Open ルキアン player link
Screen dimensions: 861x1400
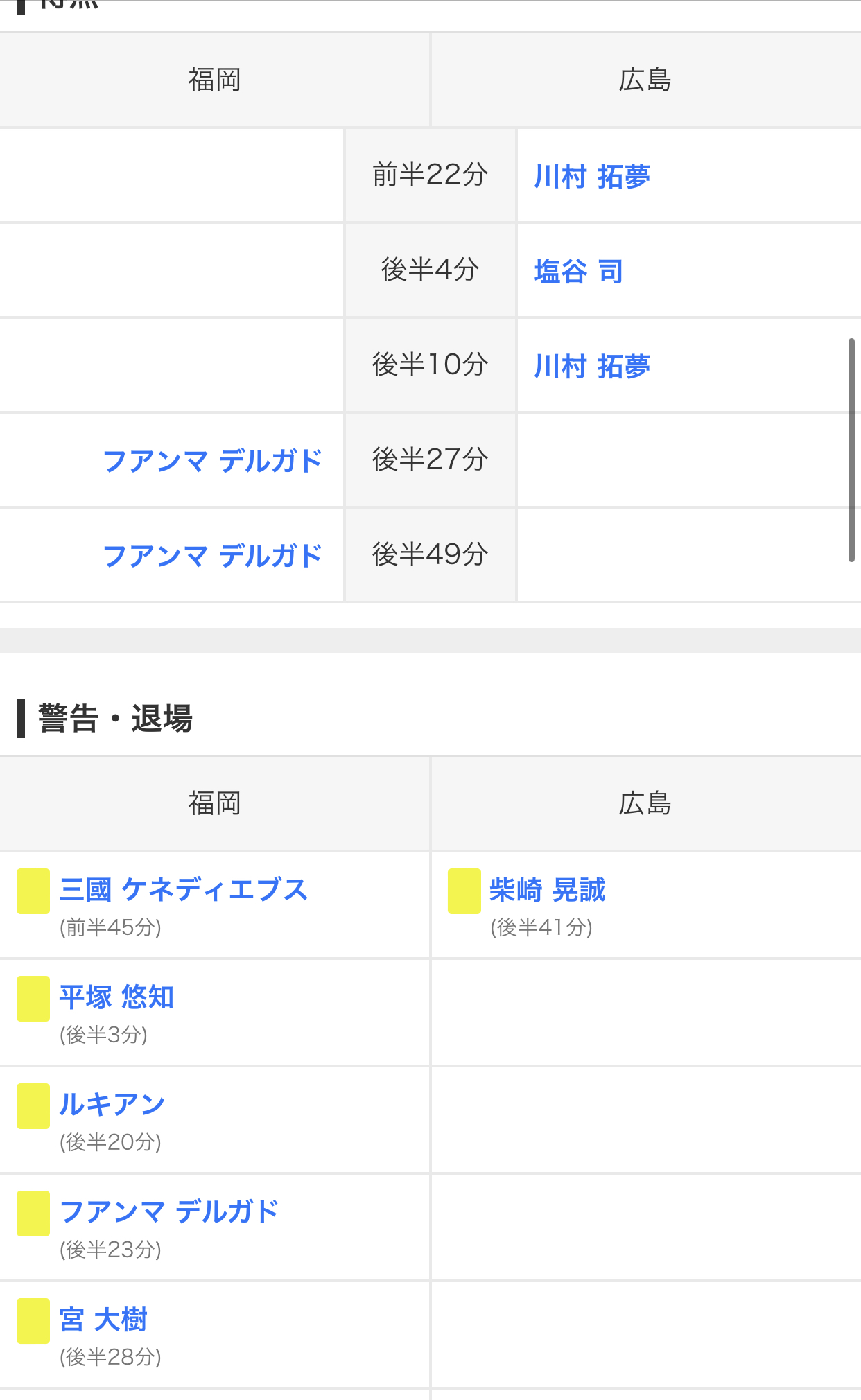pos(112,1105)
